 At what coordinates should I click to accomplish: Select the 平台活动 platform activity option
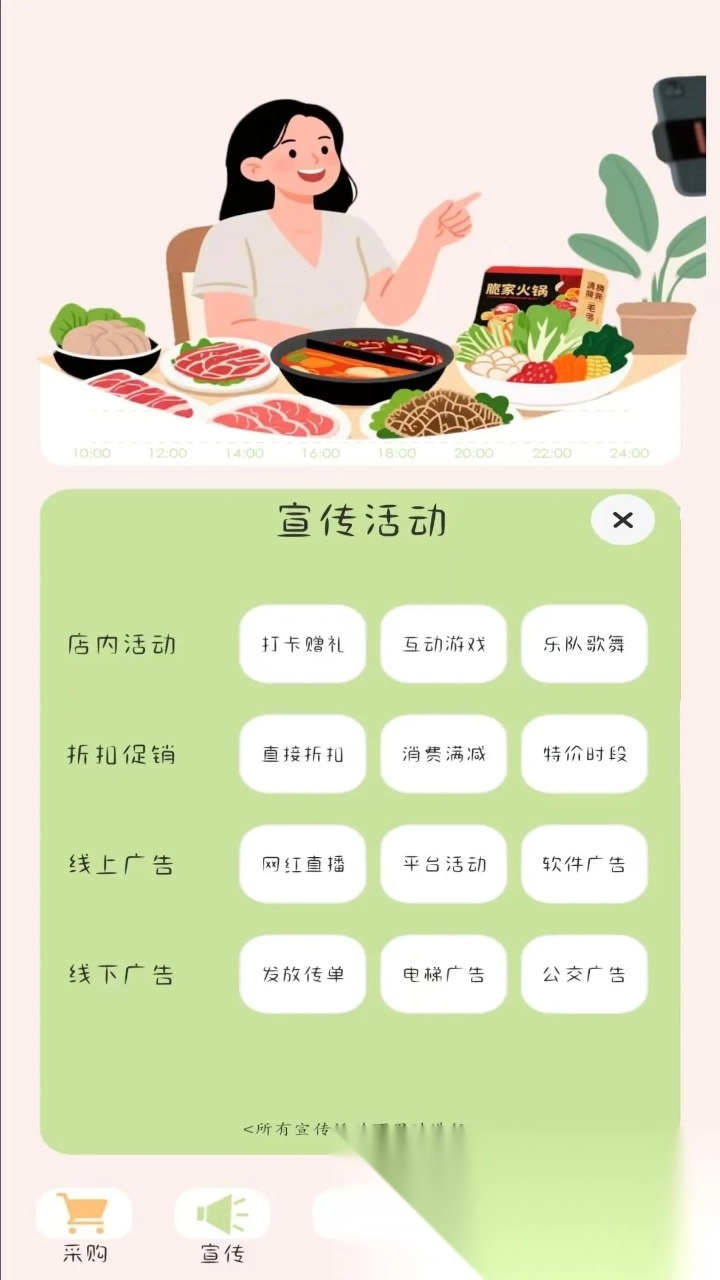(x=444, y=865)
